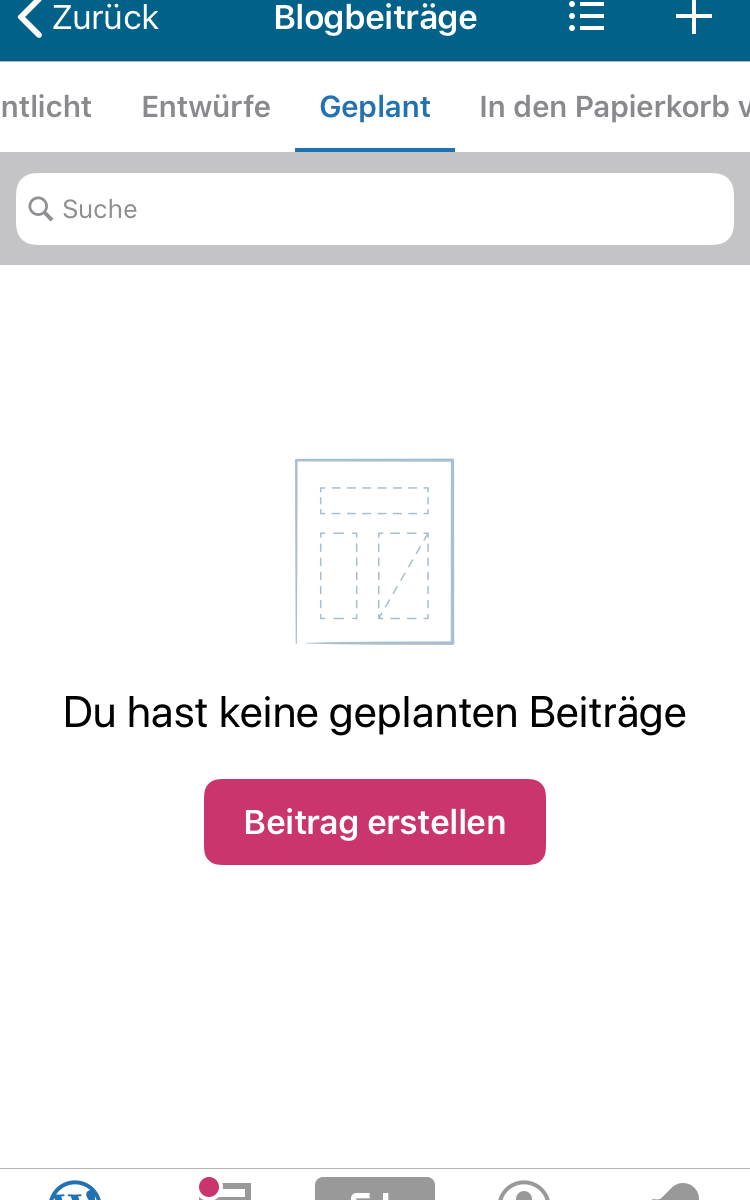Switch to the Reader tab
The height and width of the screenshot is (1200, 750).
click(x=225, y=1190)
